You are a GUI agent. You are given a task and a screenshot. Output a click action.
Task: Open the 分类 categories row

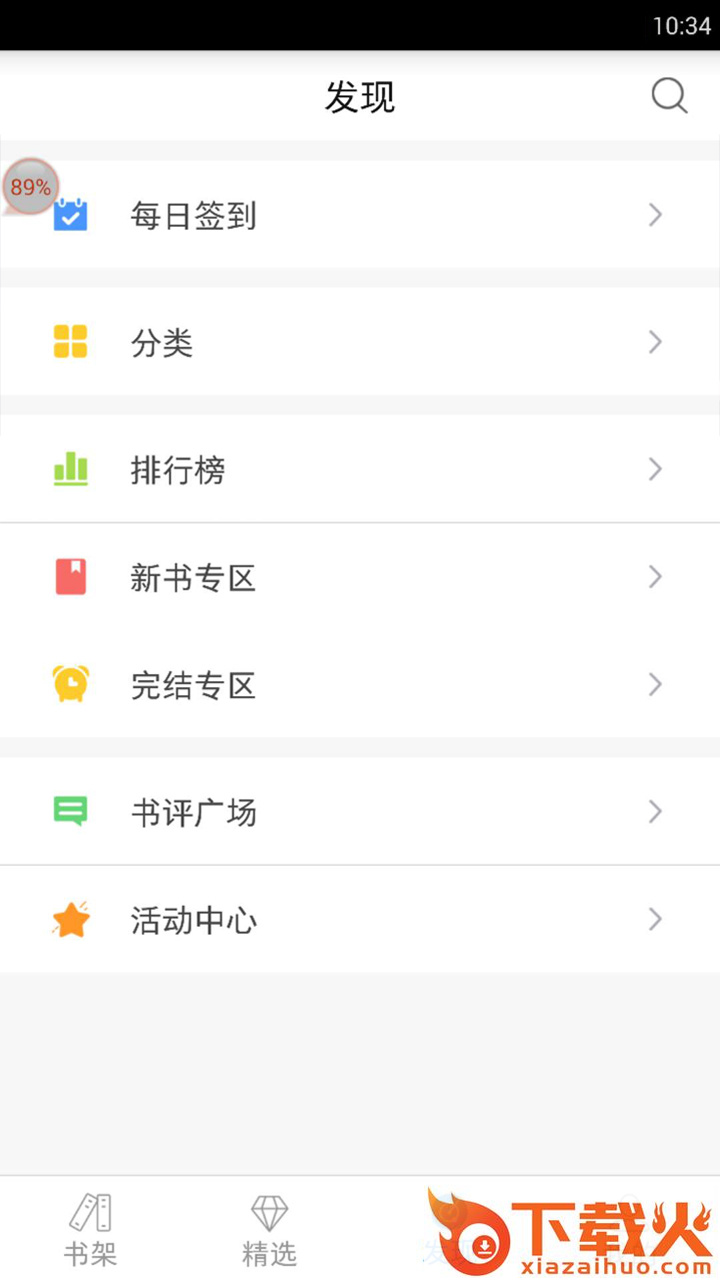pos(360,342)
